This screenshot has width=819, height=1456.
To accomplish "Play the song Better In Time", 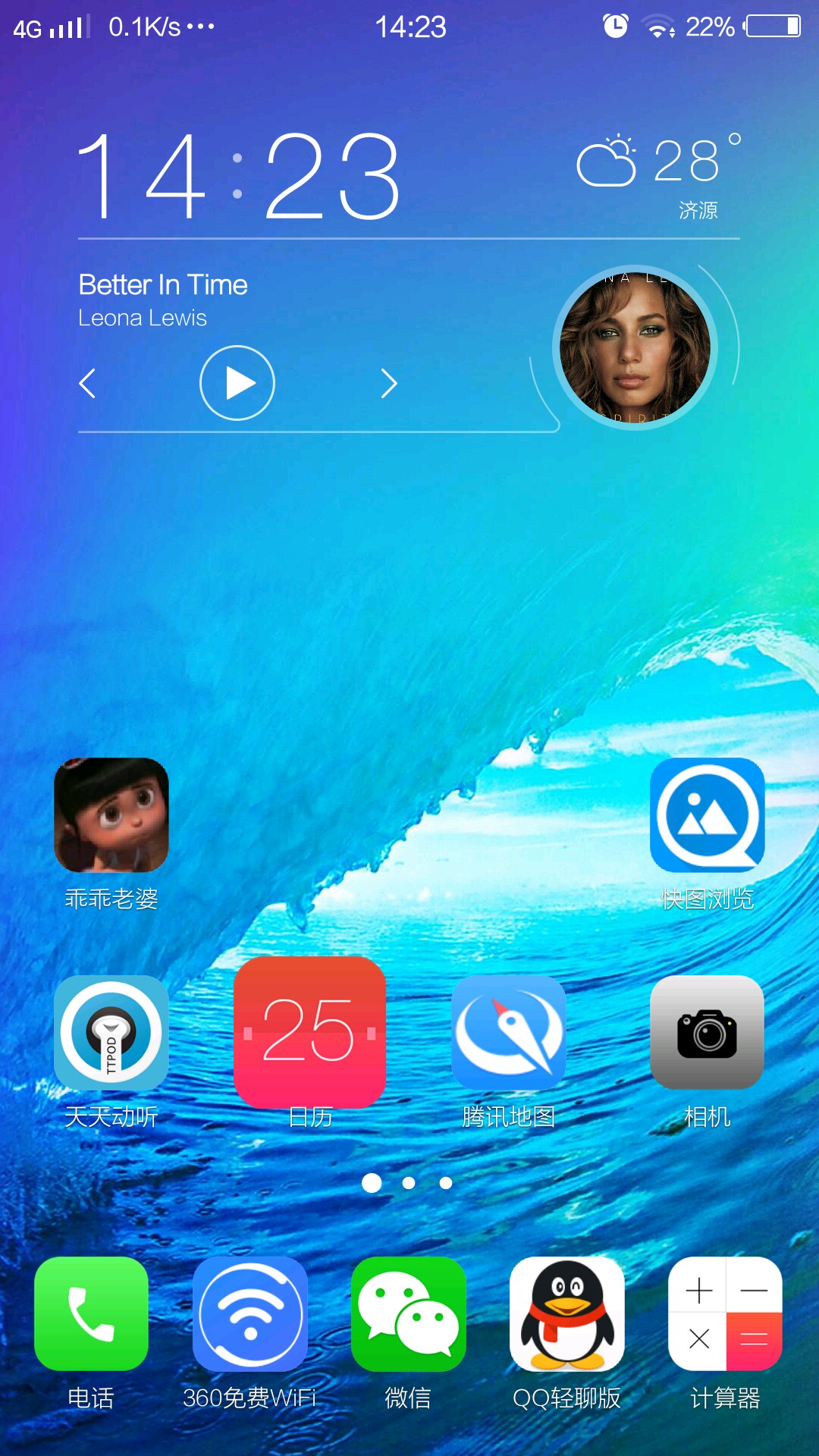I will 237,383.
